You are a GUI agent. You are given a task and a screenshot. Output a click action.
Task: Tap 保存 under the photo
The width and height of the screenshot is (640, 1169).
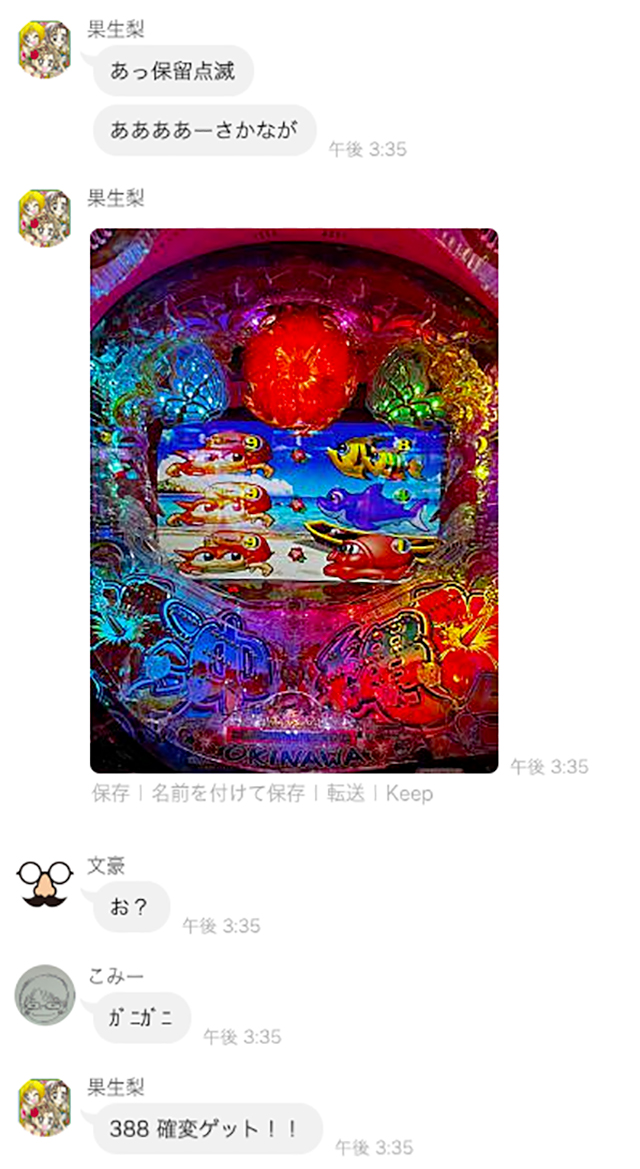click(x=110, y=794)
